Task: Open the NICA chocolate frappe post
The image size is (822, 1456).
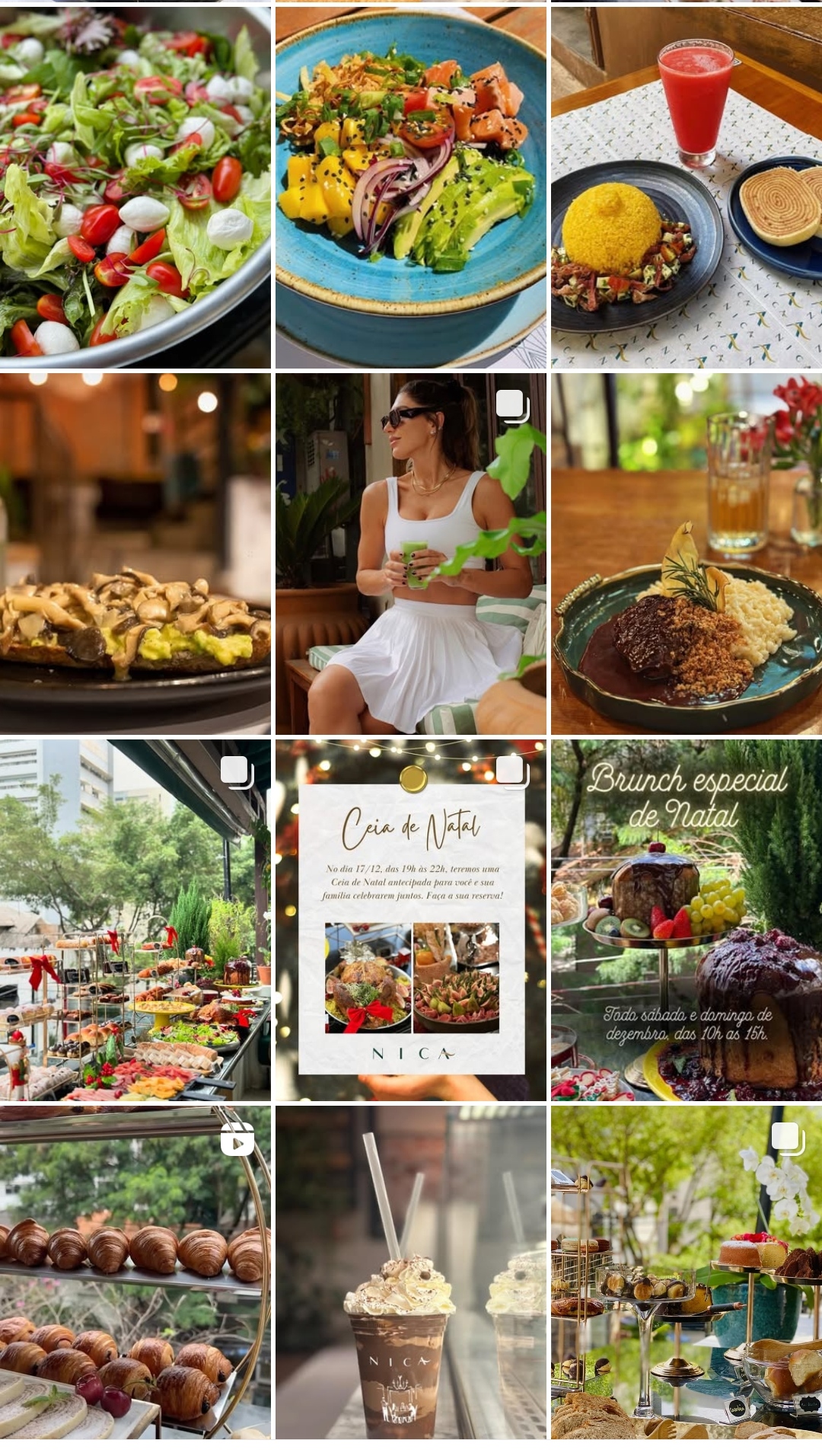Action: pos(411,1272)
